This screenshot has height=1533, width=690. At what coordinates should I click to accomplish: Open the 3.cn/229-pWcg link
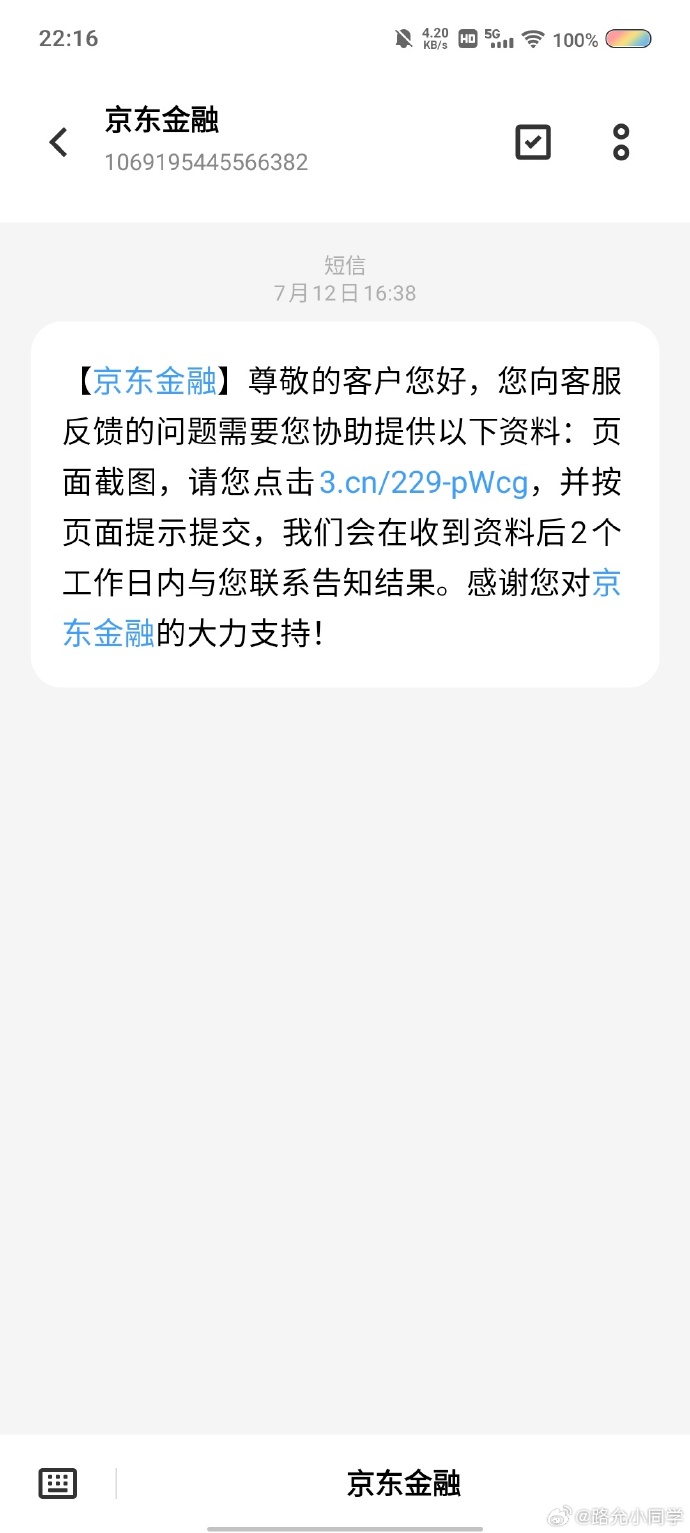423,483
